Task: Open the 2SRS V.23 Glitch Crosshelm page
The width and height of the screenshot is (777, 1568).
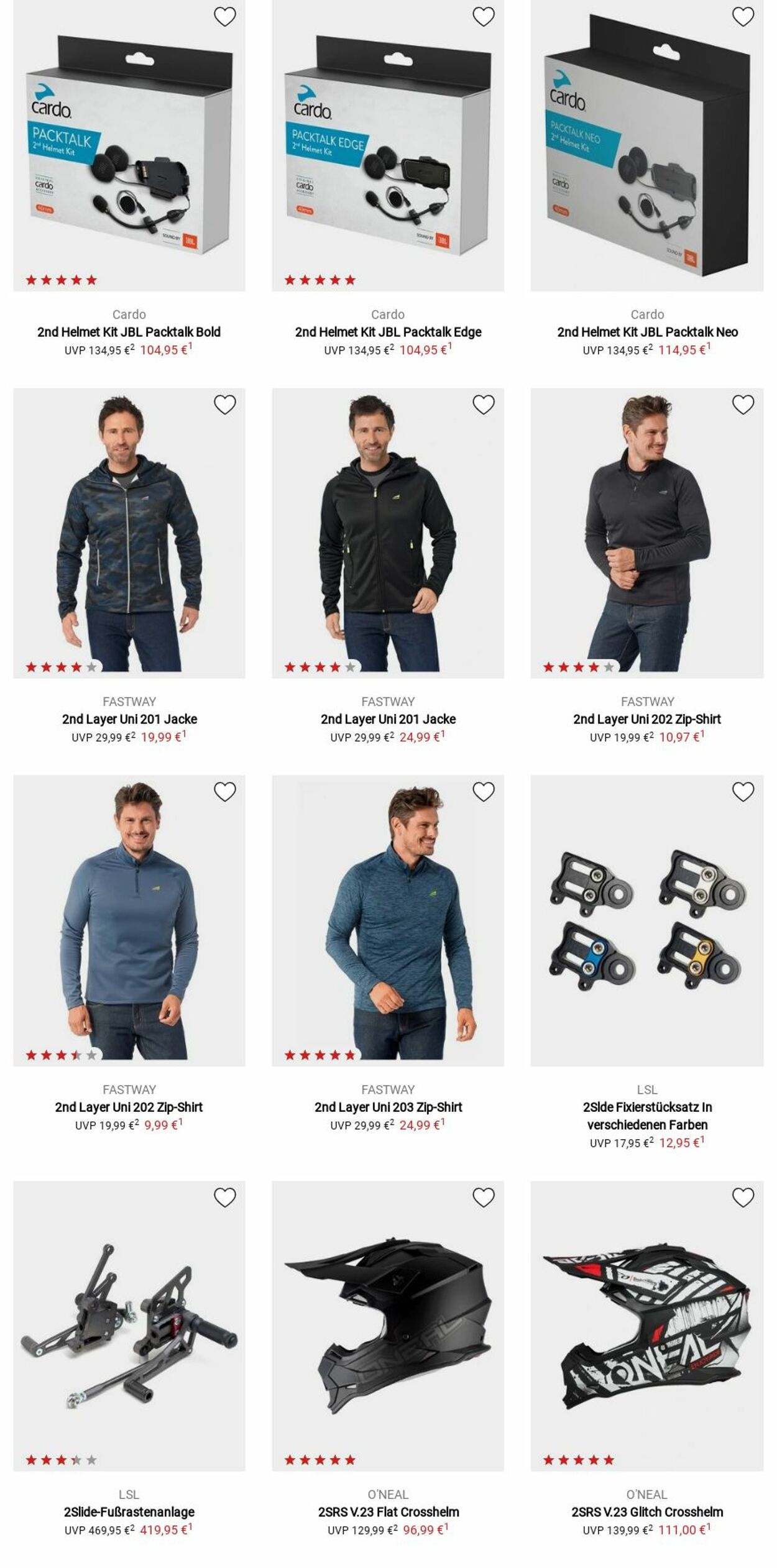Action: click(646, 1511)
